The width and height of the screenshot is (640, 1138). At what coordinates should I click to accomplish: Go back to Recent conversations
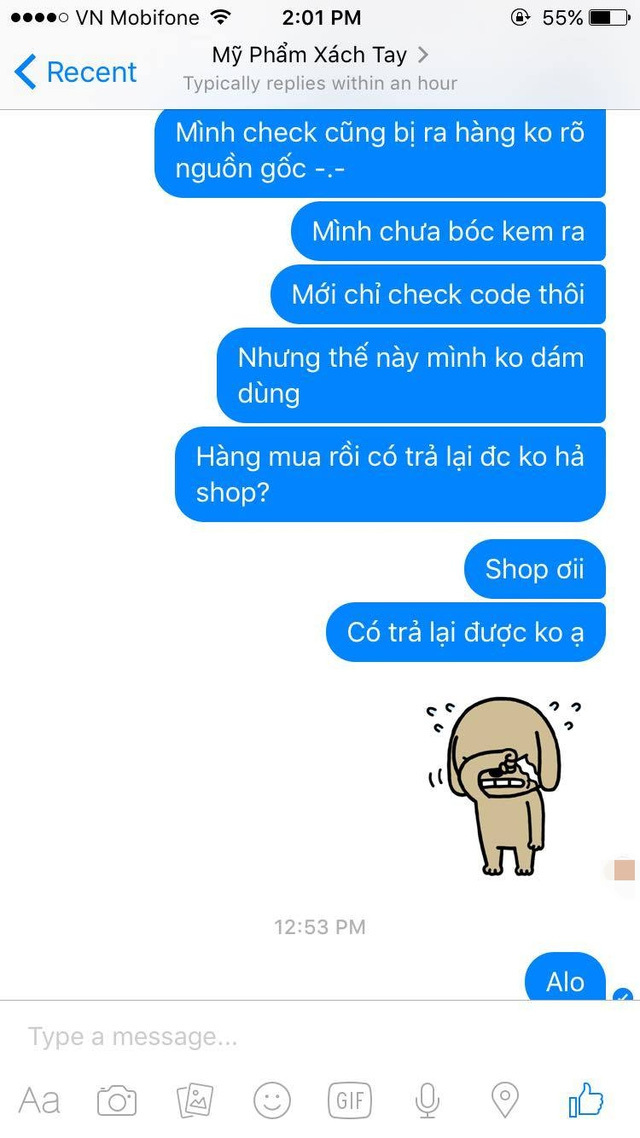pyautogui.click(x=75, y=72)
